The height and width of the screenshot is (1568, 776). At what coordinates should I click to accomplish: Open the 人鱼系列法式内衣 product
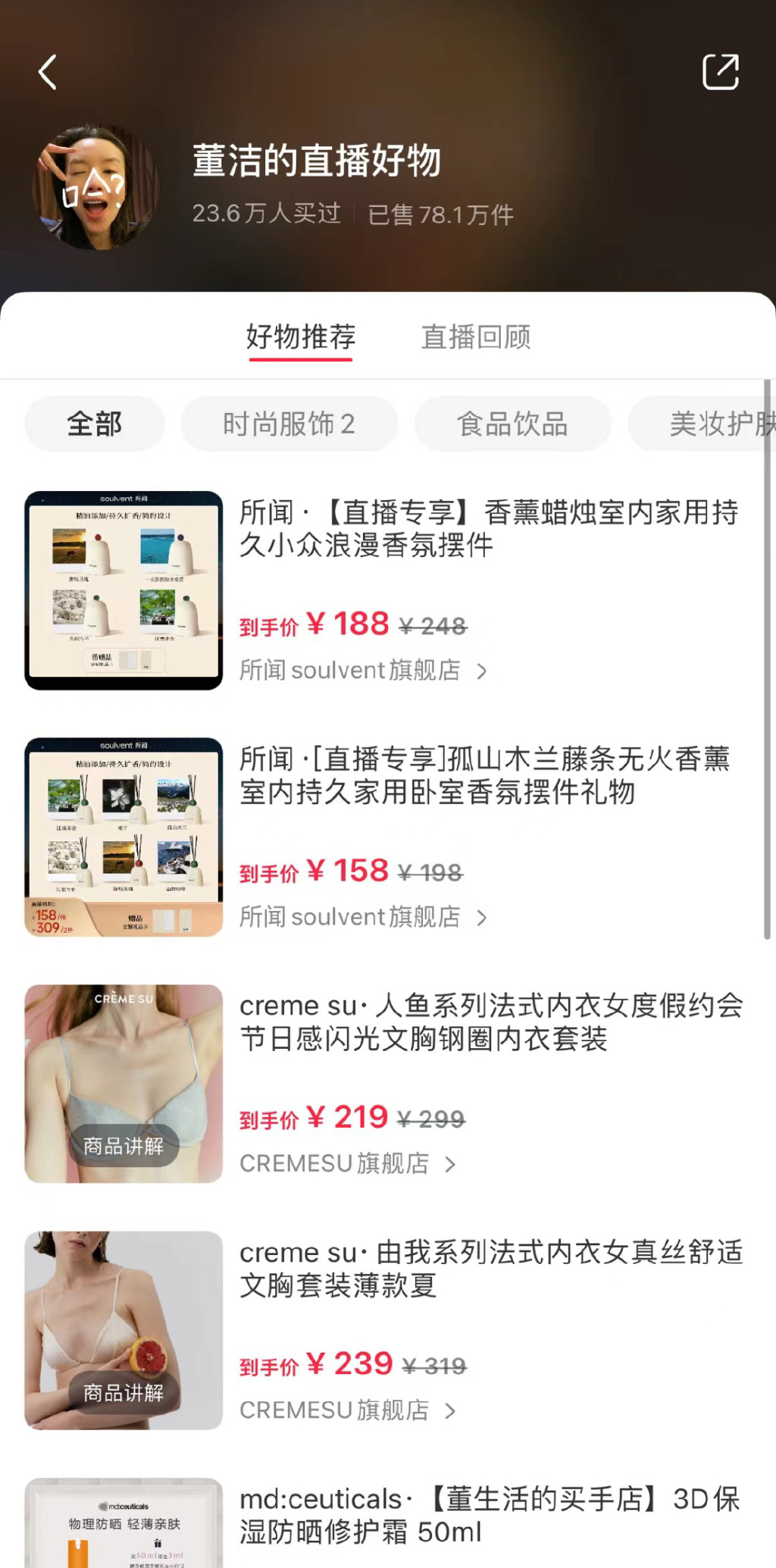coord(491,1022)
